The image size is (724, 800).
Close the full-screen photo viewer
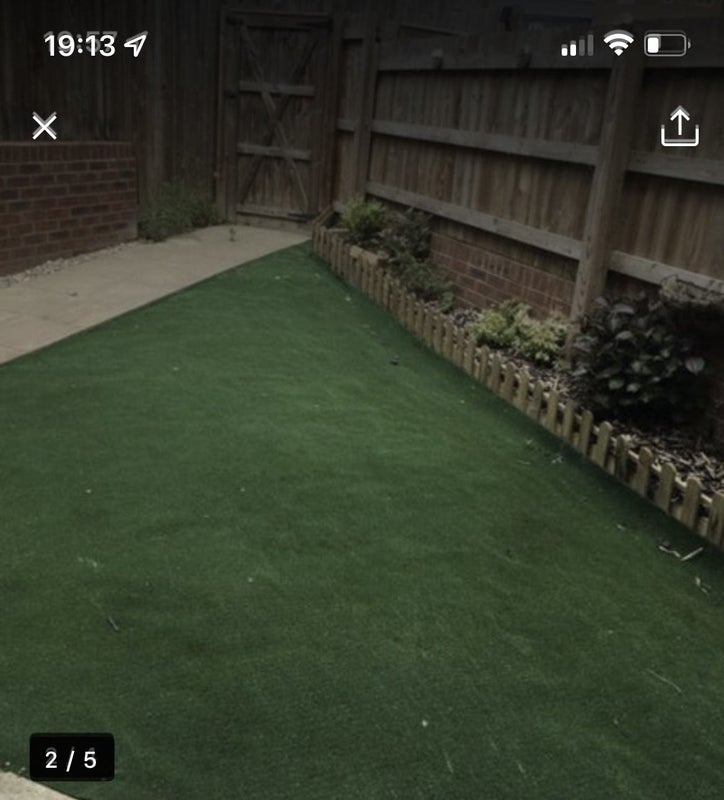click(44, 126)
